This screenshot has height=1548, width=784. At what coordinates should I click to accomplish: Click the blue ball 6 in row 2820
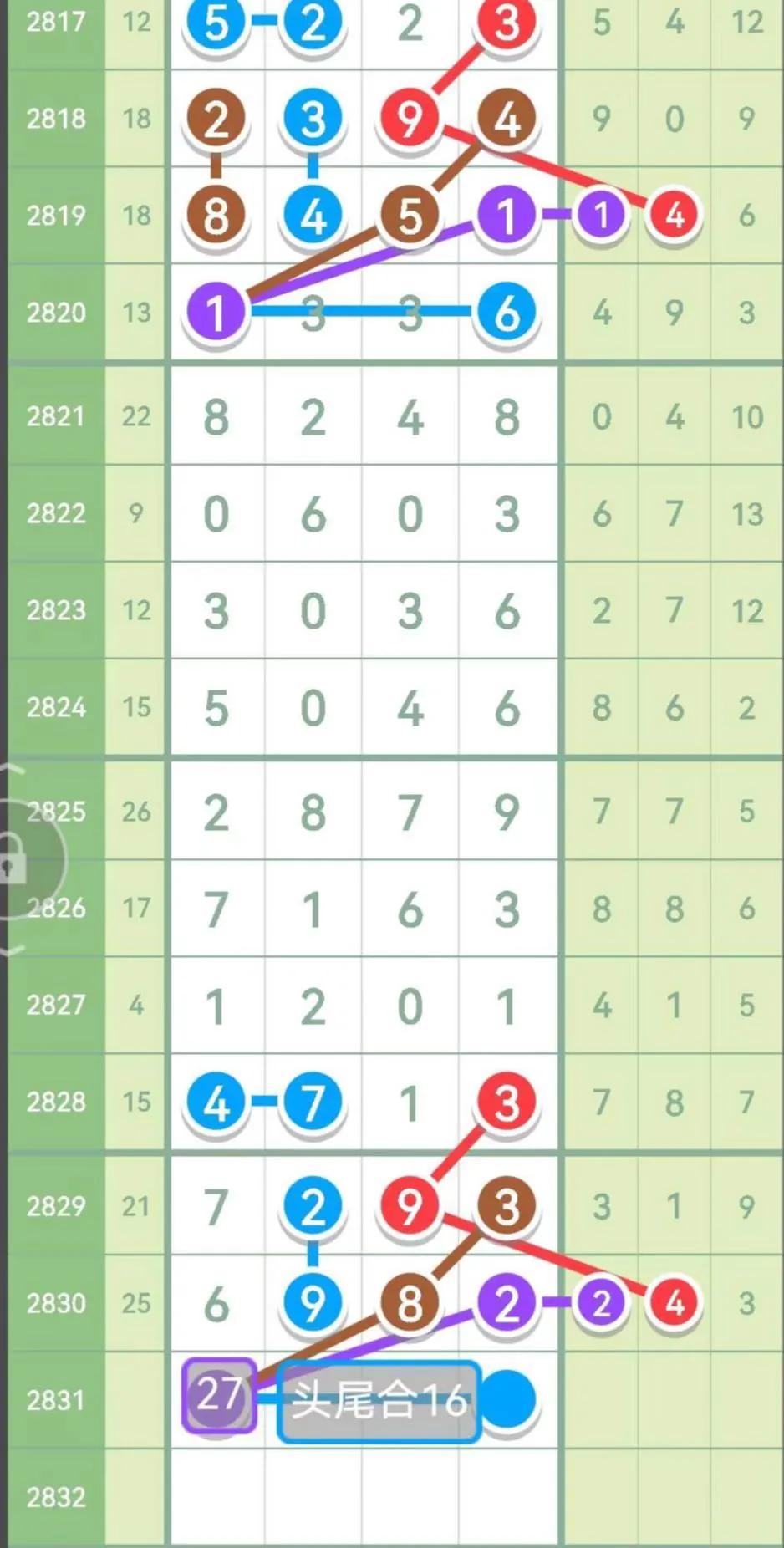coord(506,313)
